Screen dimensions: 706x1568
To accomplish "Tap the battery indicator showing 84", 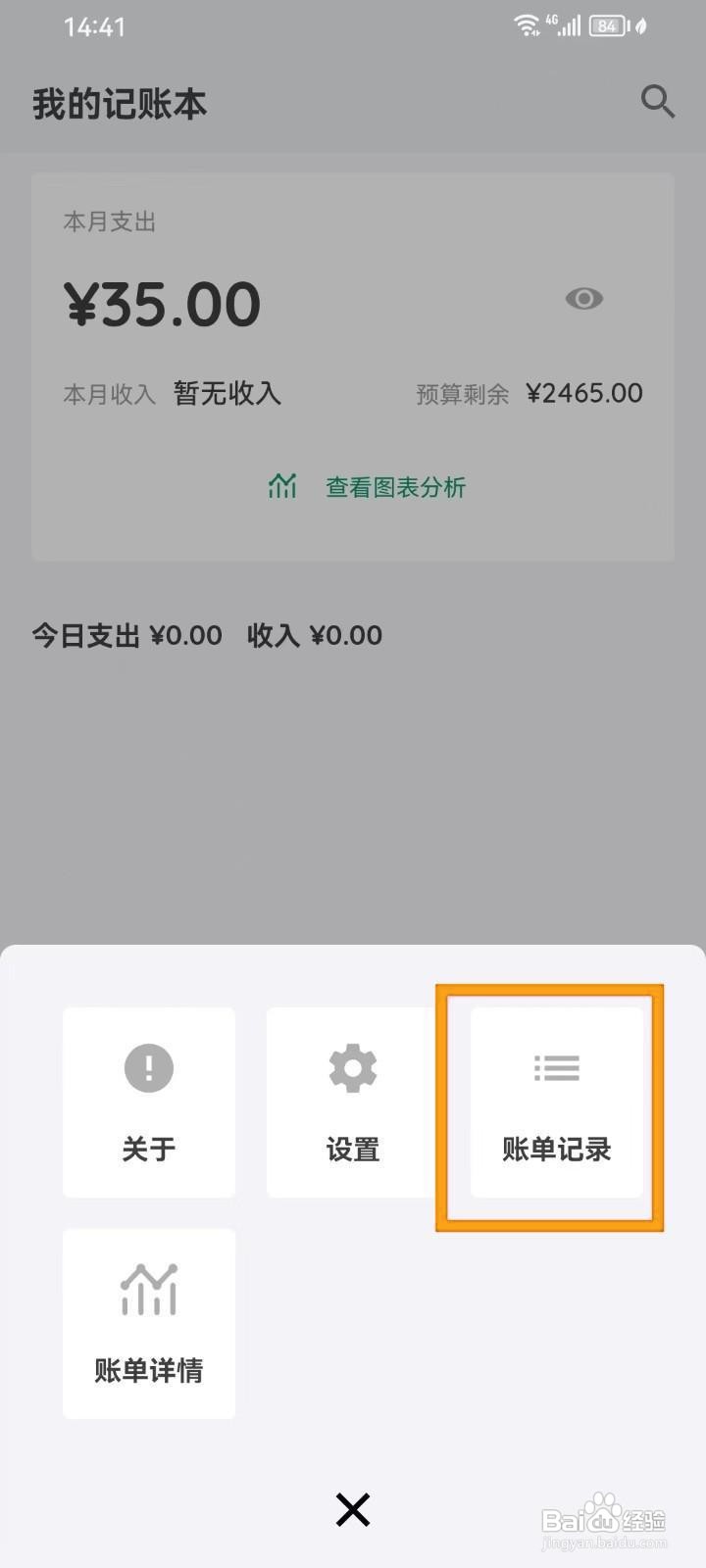I will [608, 26].
